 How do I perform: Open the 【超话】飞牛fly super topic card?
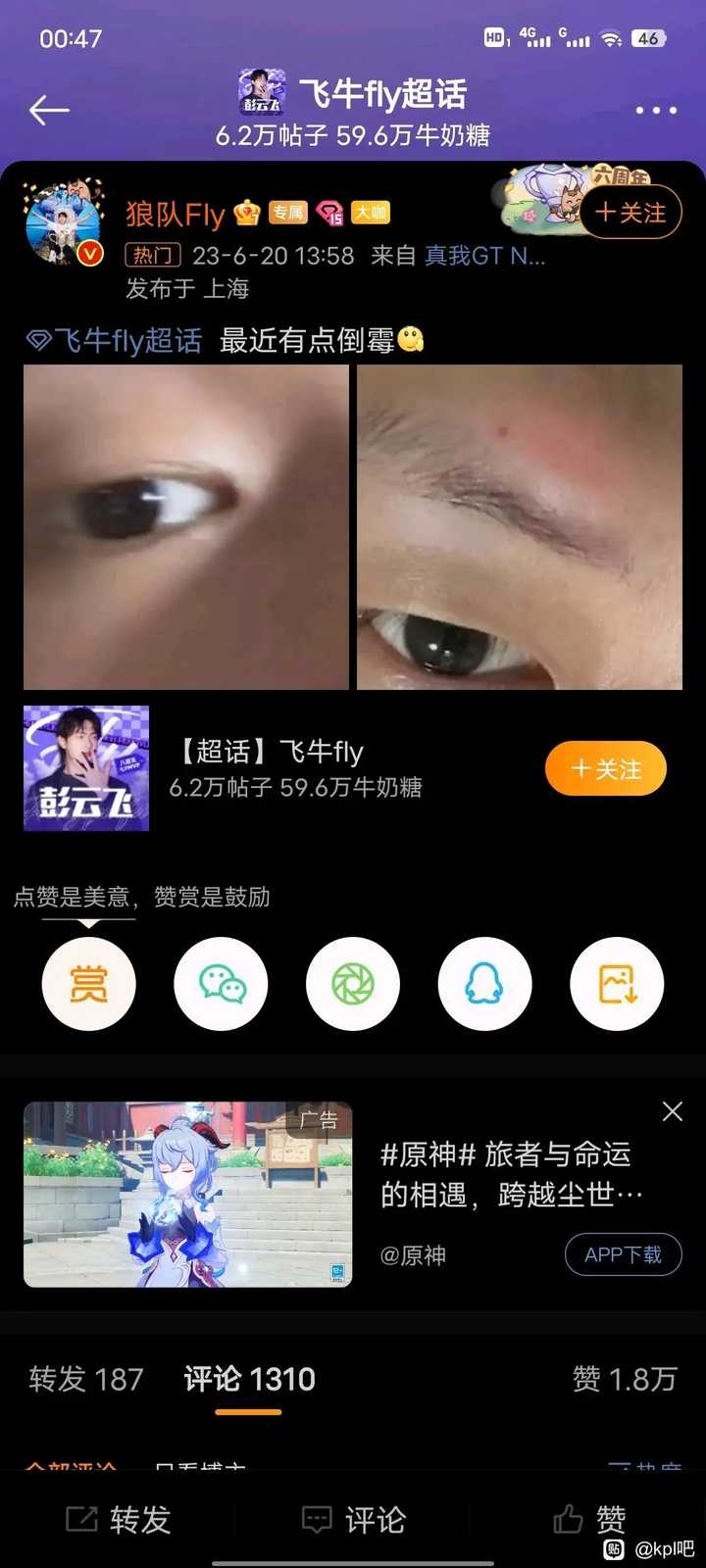(265, 768)
